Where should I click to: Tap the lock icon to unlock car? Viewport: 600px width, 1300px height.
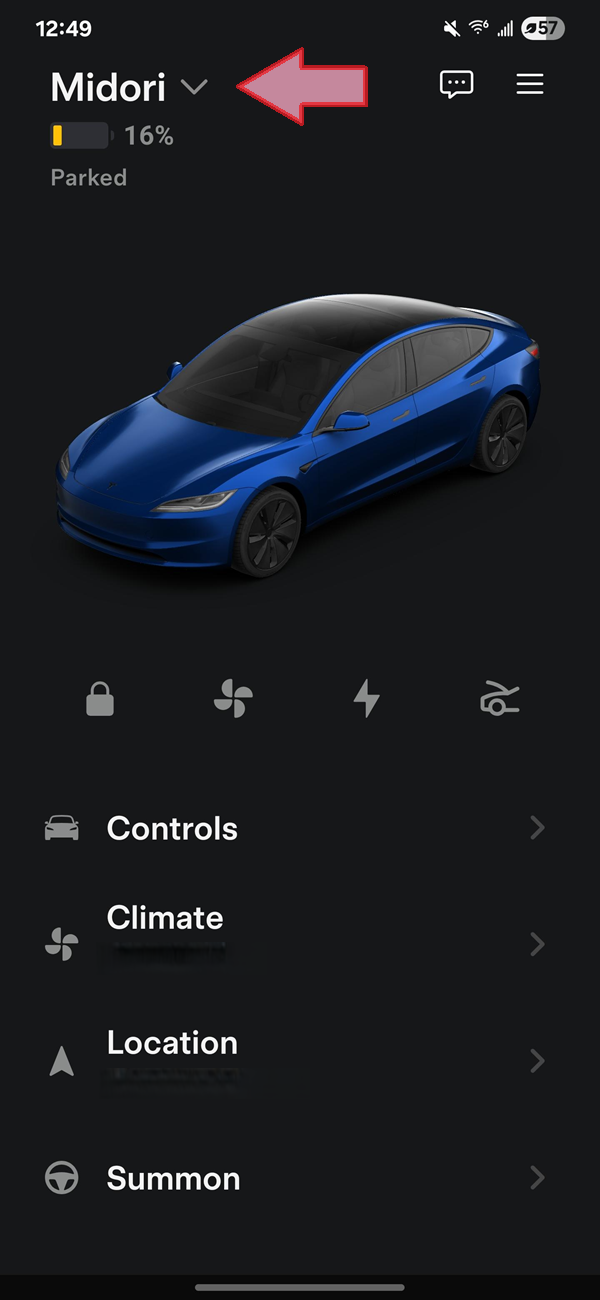click(100, 700)
